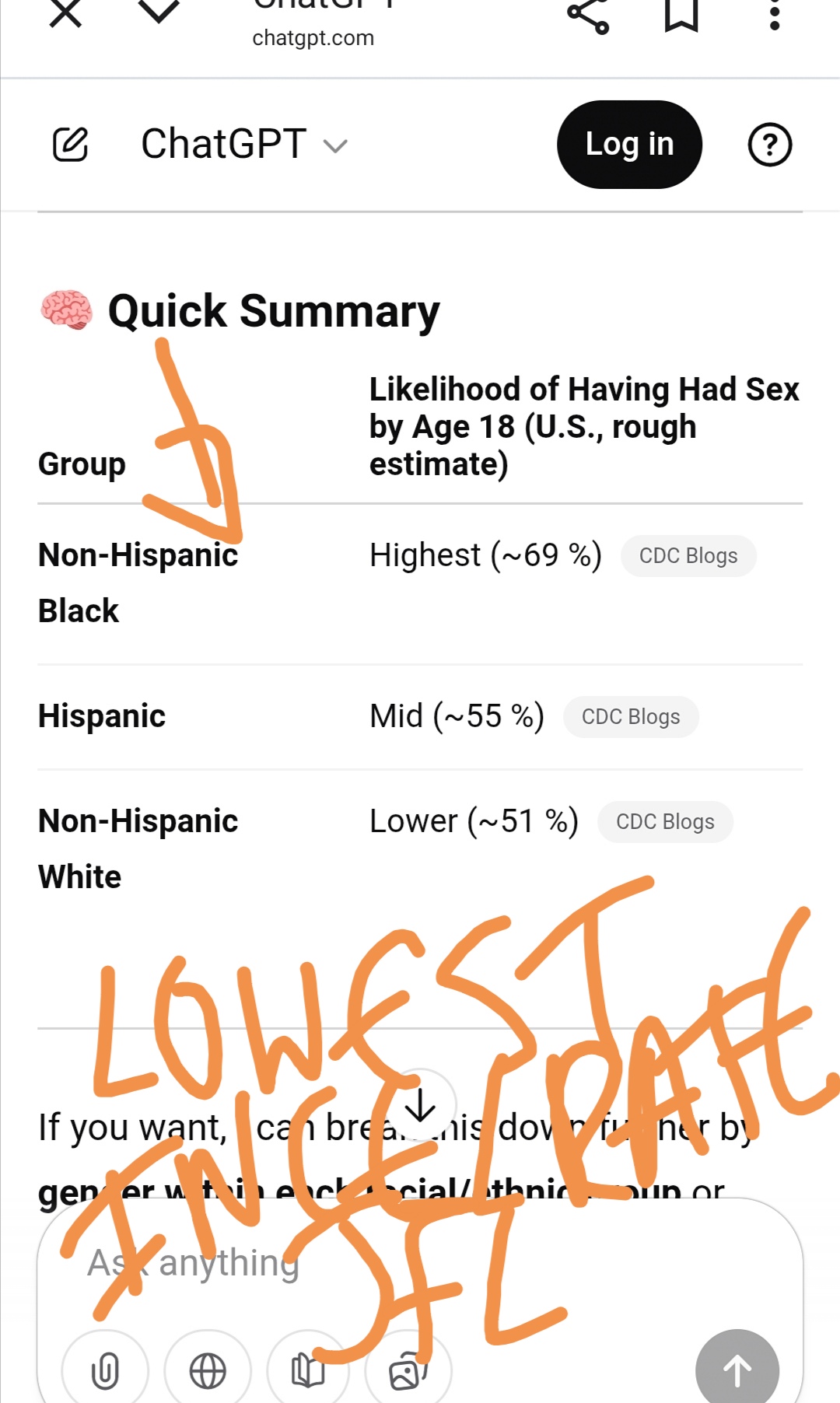Enable web search with the globe icon

point(208,1370)
